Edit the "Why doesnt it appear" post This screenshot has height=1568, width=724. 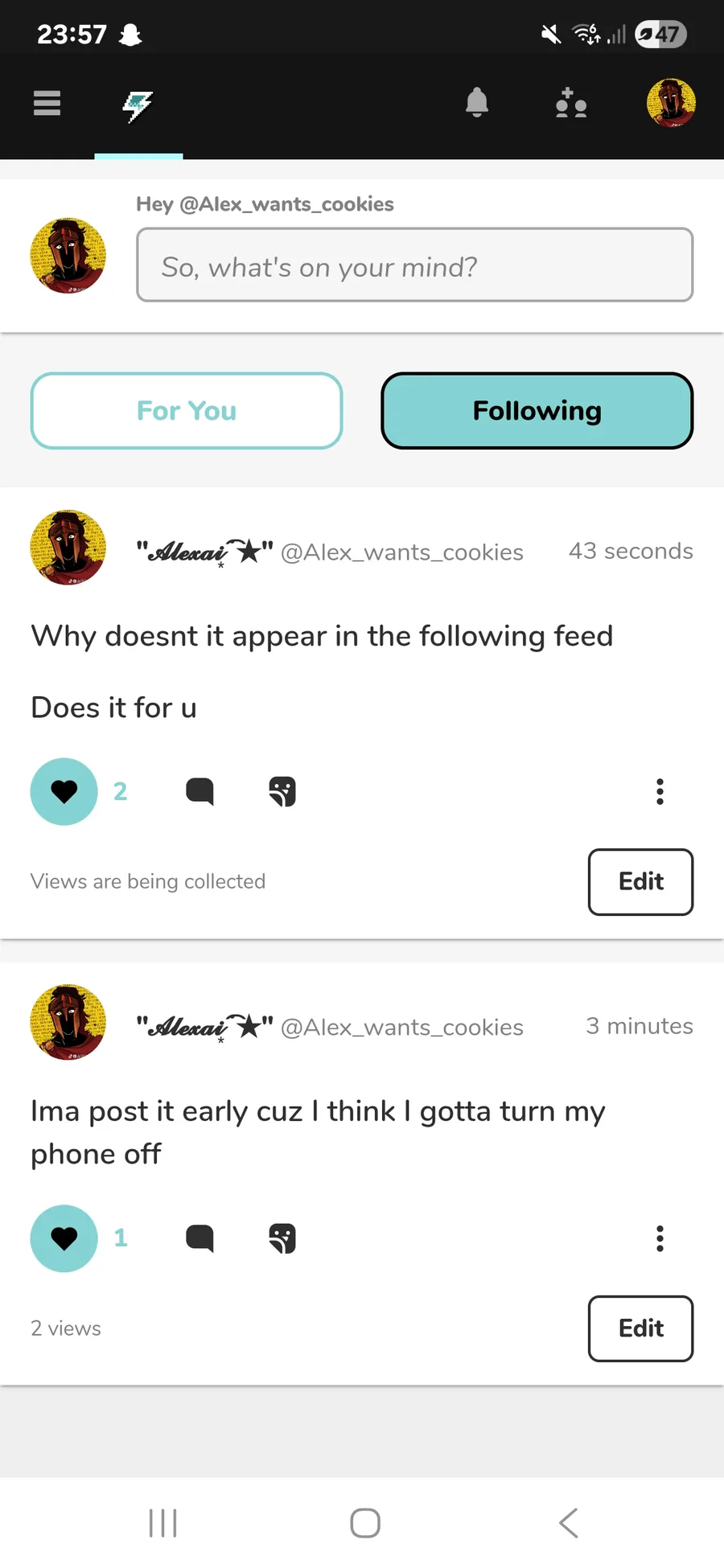click(640, 882)
